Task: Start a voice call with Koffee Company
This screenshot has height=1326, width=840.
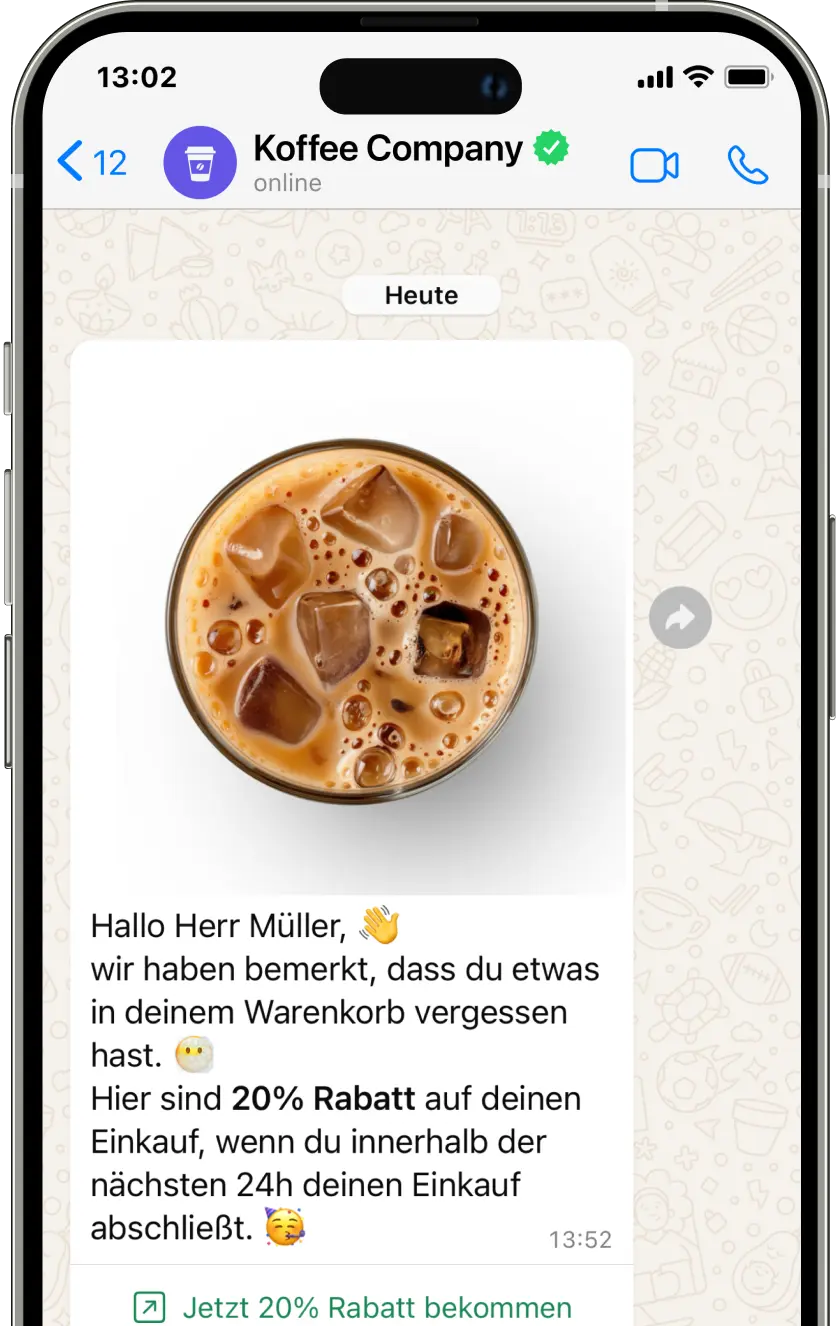Action: point(747,166)
